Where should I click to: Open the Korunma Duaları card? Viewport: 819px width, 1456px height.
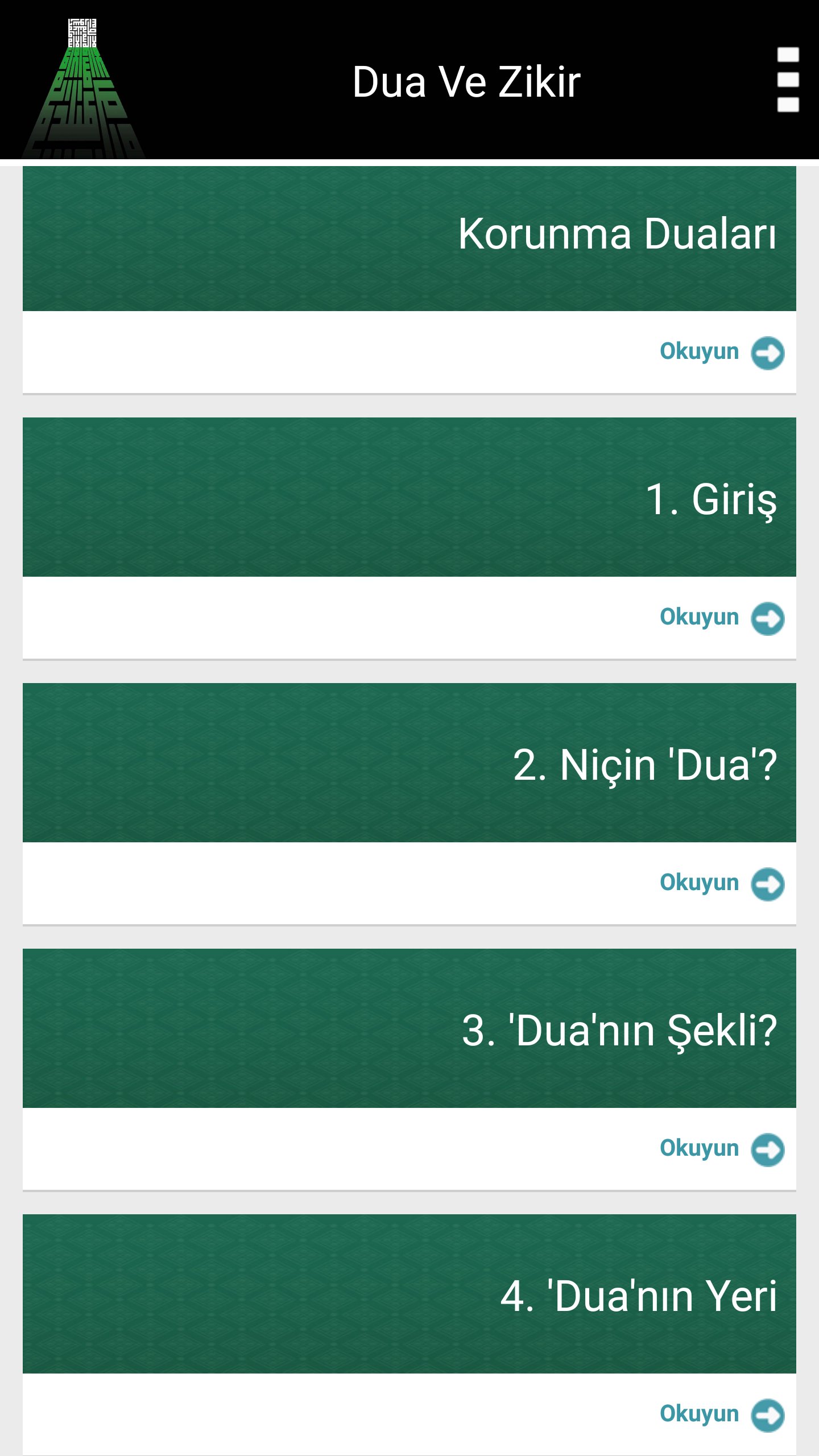click(x=409, y=239)
